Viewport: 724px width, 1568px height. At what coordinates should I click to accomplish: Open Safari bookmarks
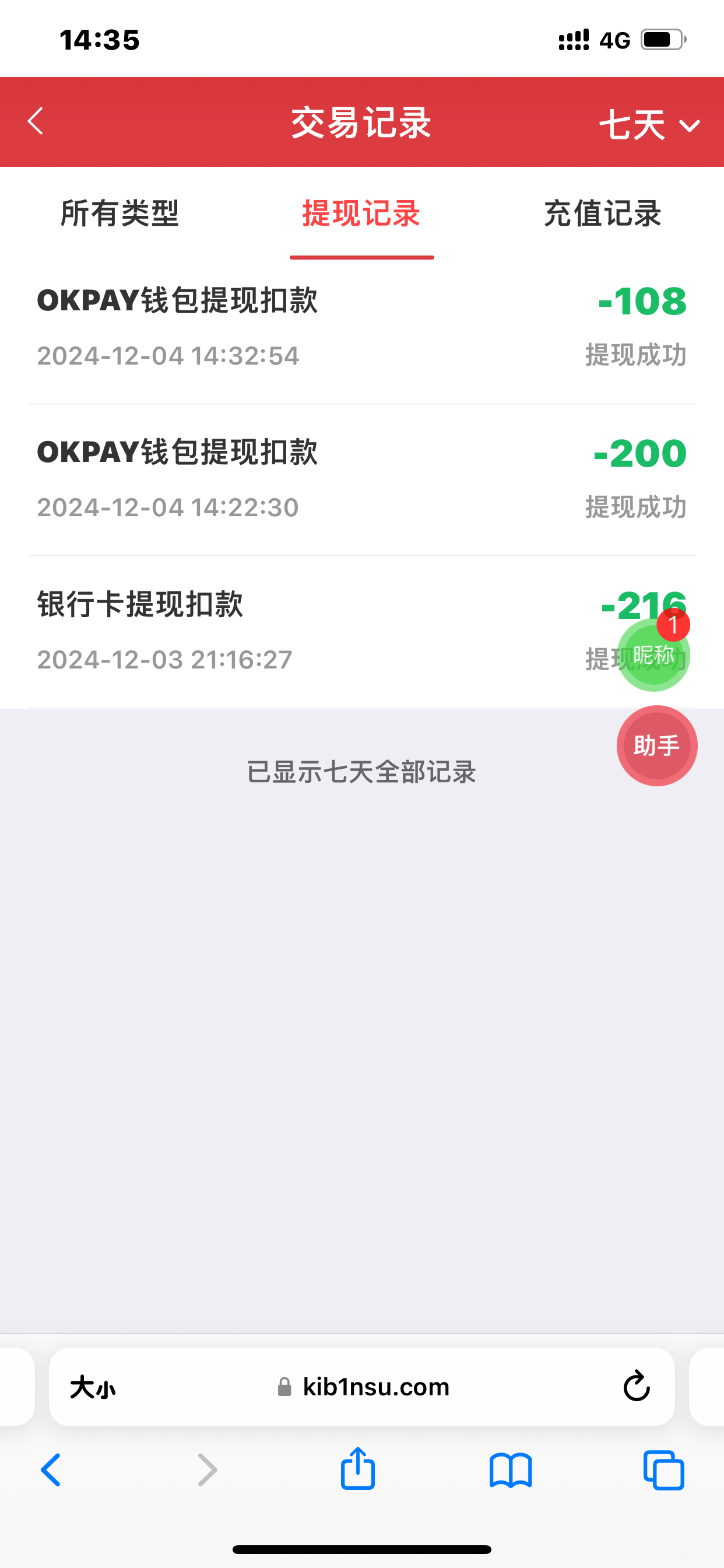point(511,1471)
